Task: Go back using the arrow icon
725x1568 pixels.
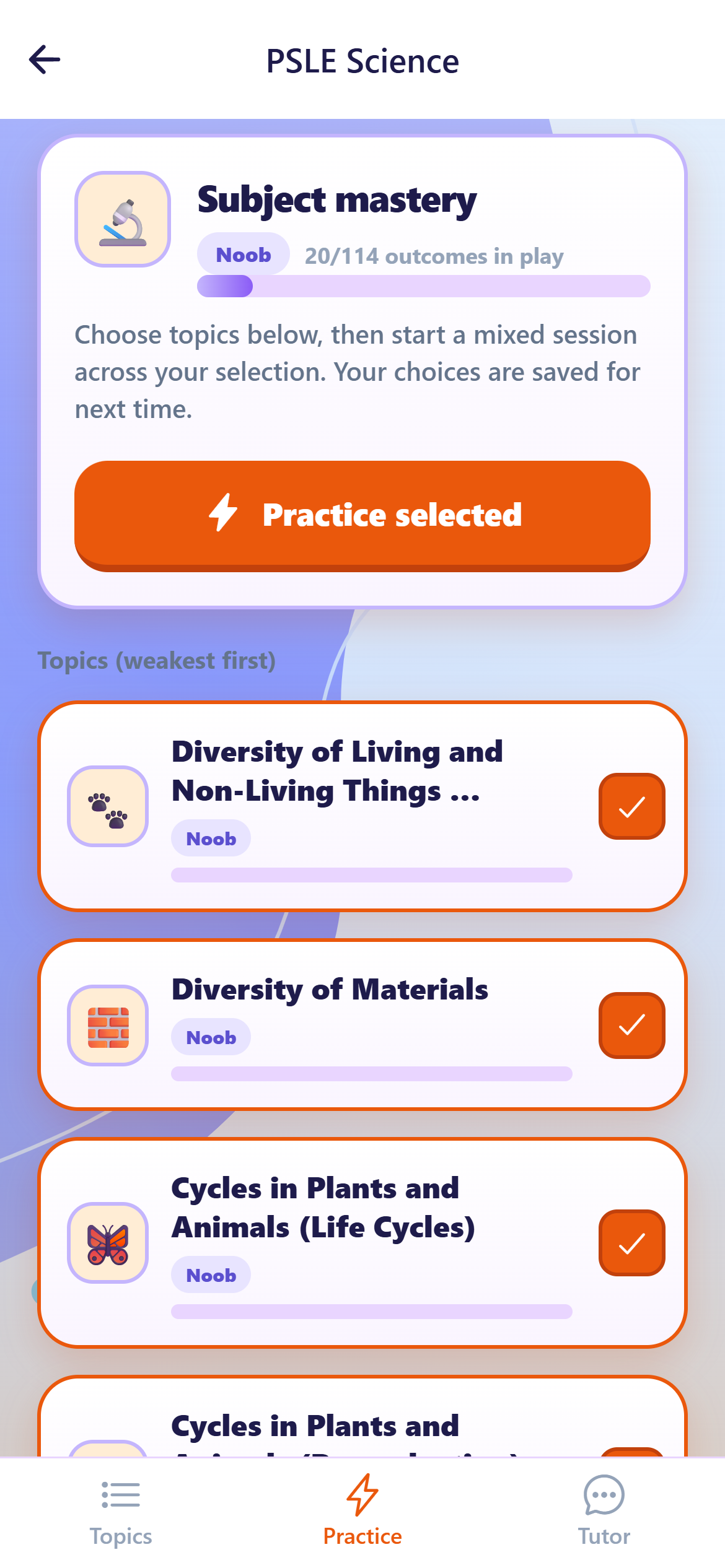Action: coord(45,60)
